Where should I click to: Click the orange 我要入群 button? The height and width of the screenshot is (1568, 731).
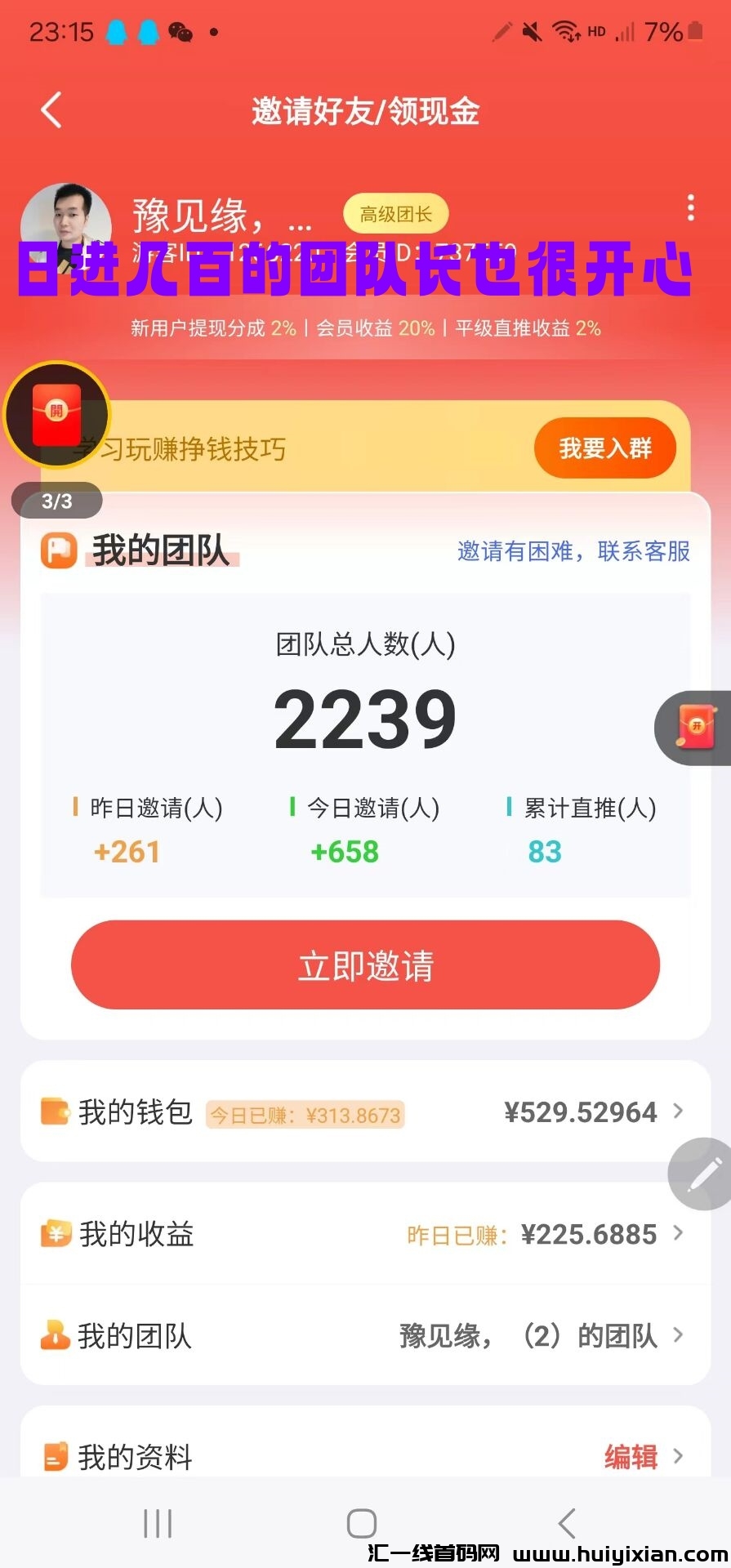[x=604, y=448]
